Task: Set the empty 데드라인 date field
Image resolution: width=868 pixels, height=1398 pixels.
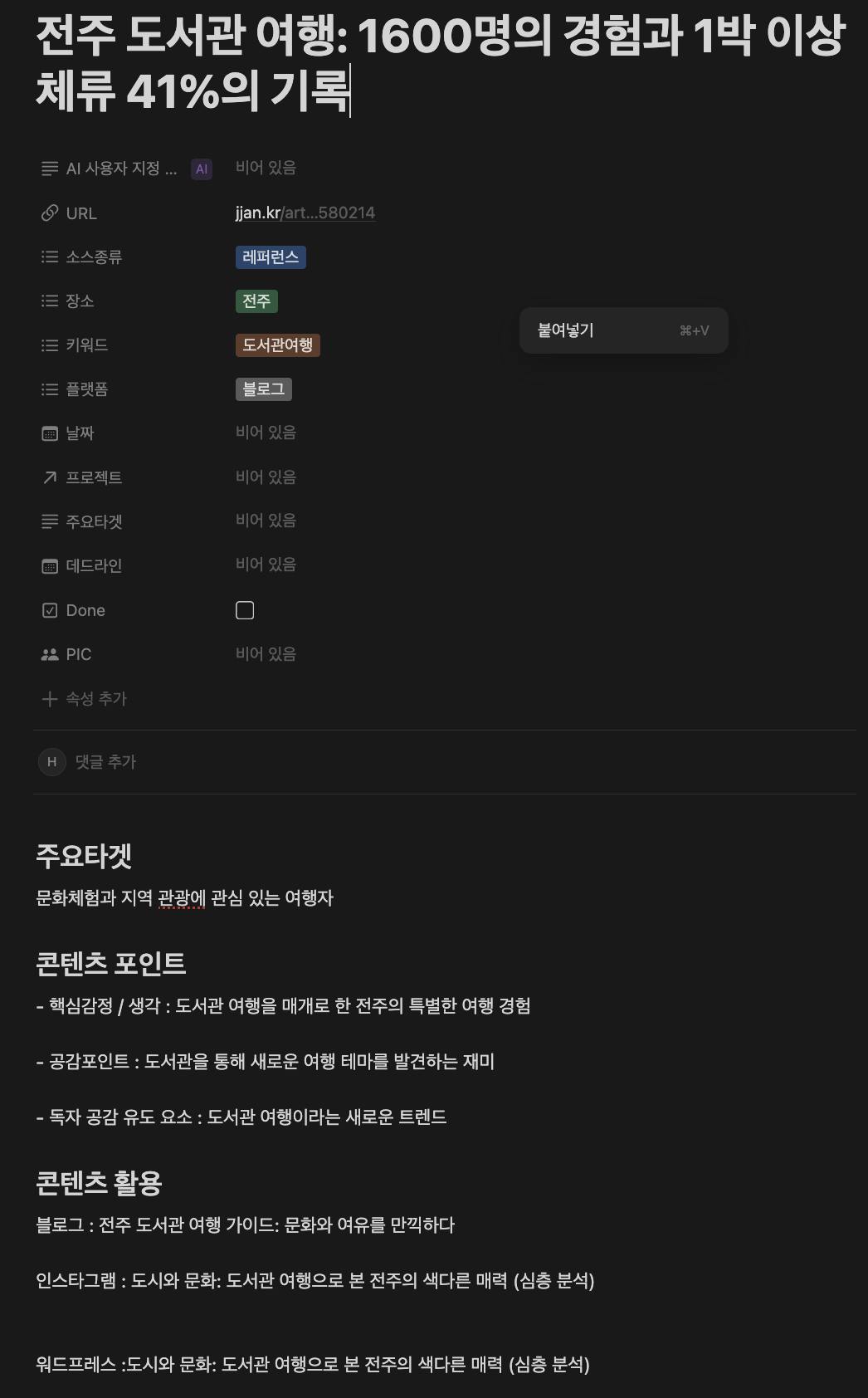Action: (x=266, y=565)
